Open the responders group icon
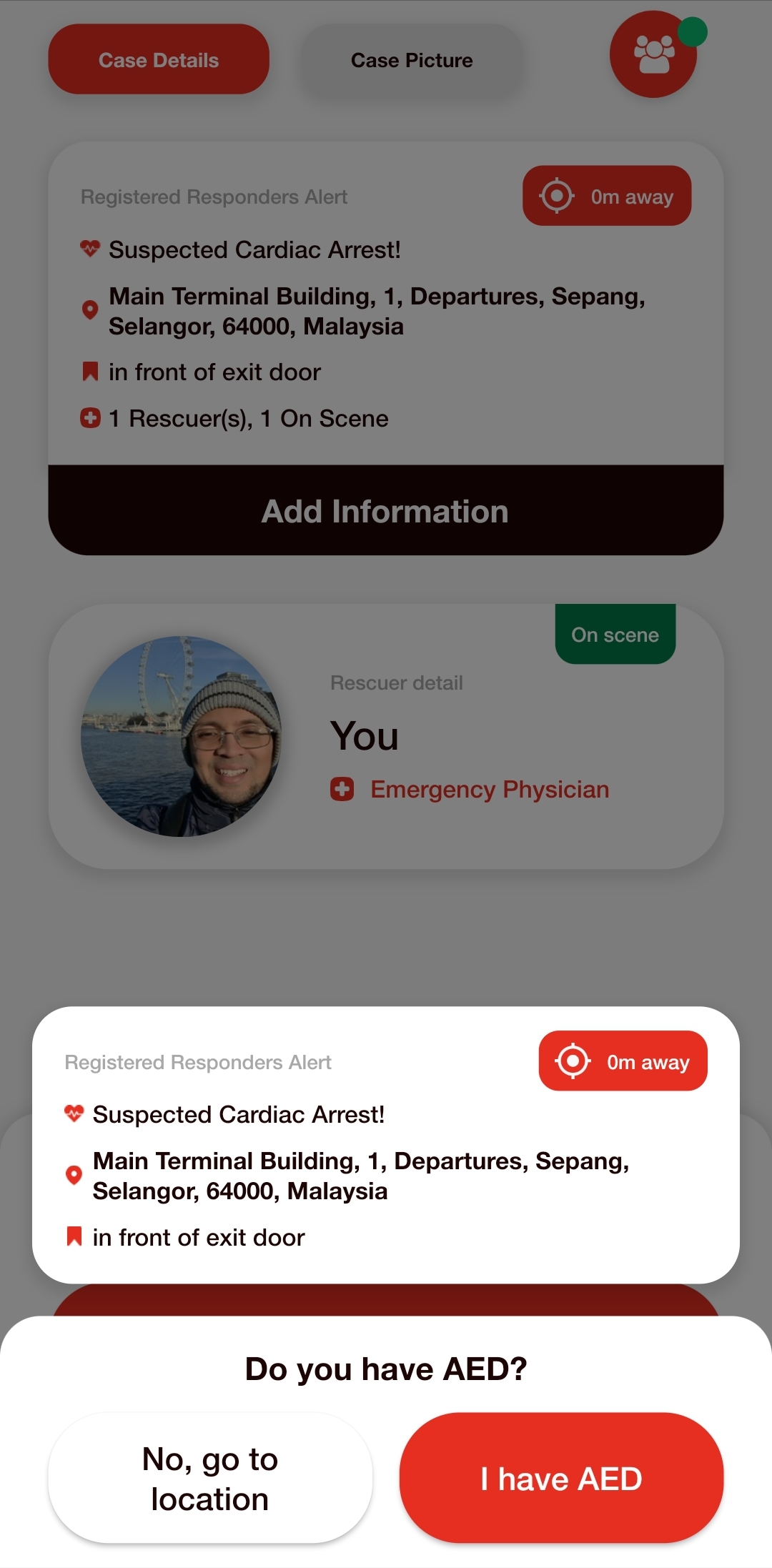 click(x=653, y=54)
